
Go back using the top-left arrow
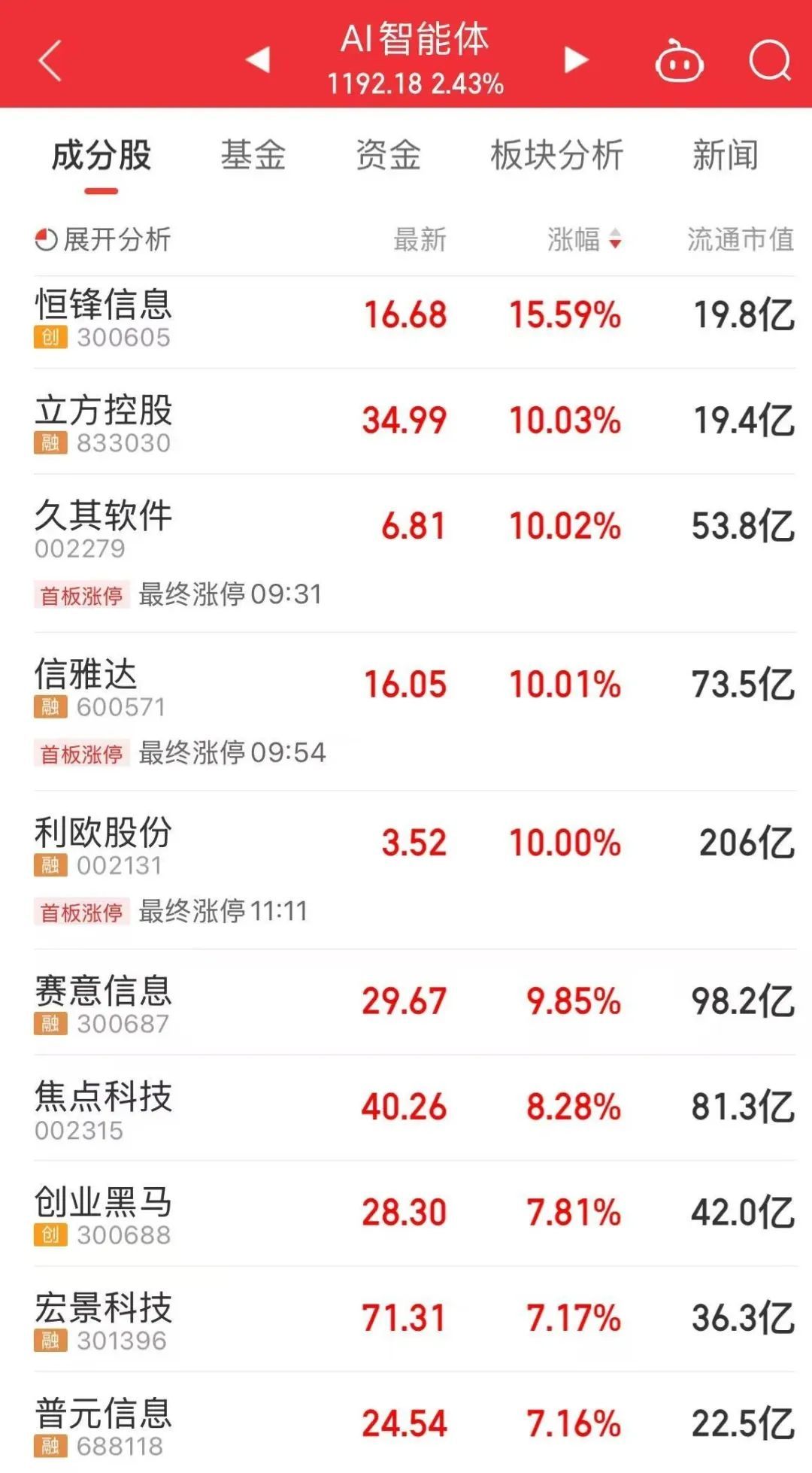click(x=50, y=60)
